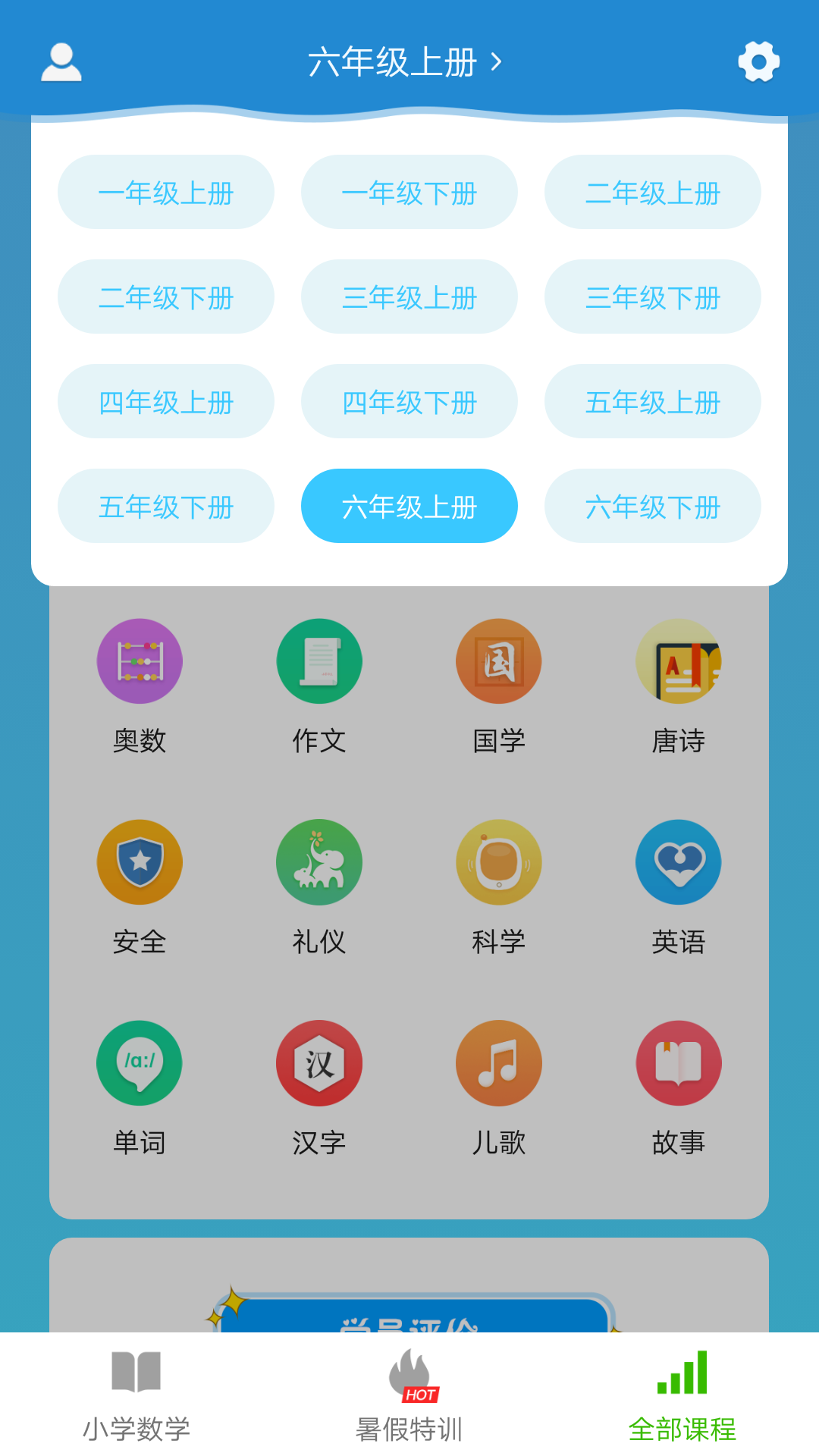This screenshot has height=1456, width=819.
Task: Select 一年级上册 grade chip
Action: pos(166,193)
